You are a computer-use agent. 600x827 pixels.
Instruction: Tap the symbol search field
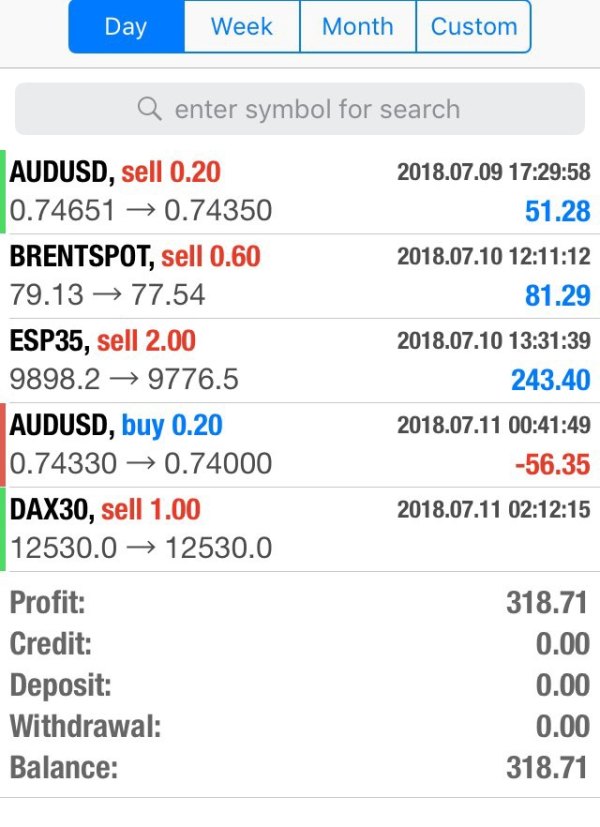tap(300, 109)
